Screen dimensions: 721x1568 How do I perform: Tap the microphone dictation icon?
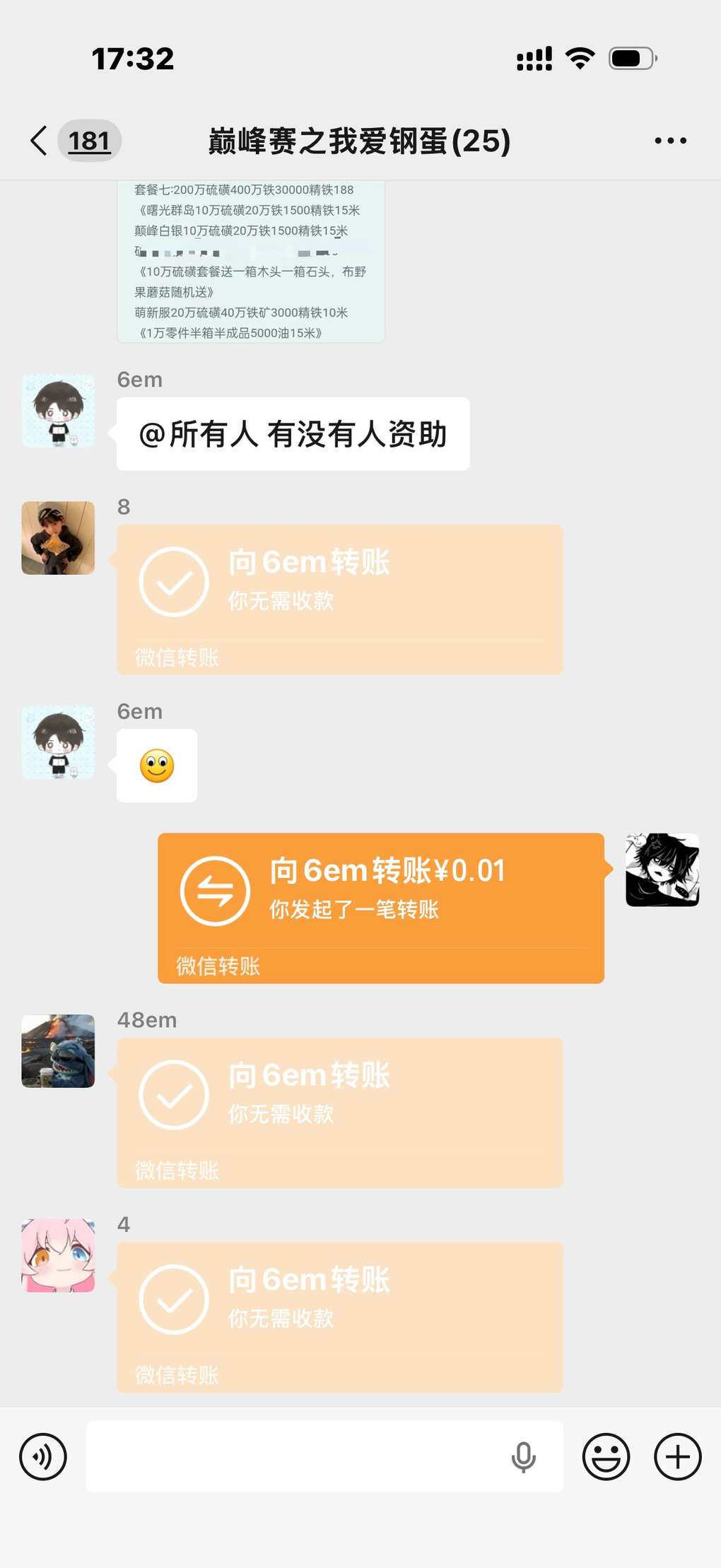(523, 1456)
